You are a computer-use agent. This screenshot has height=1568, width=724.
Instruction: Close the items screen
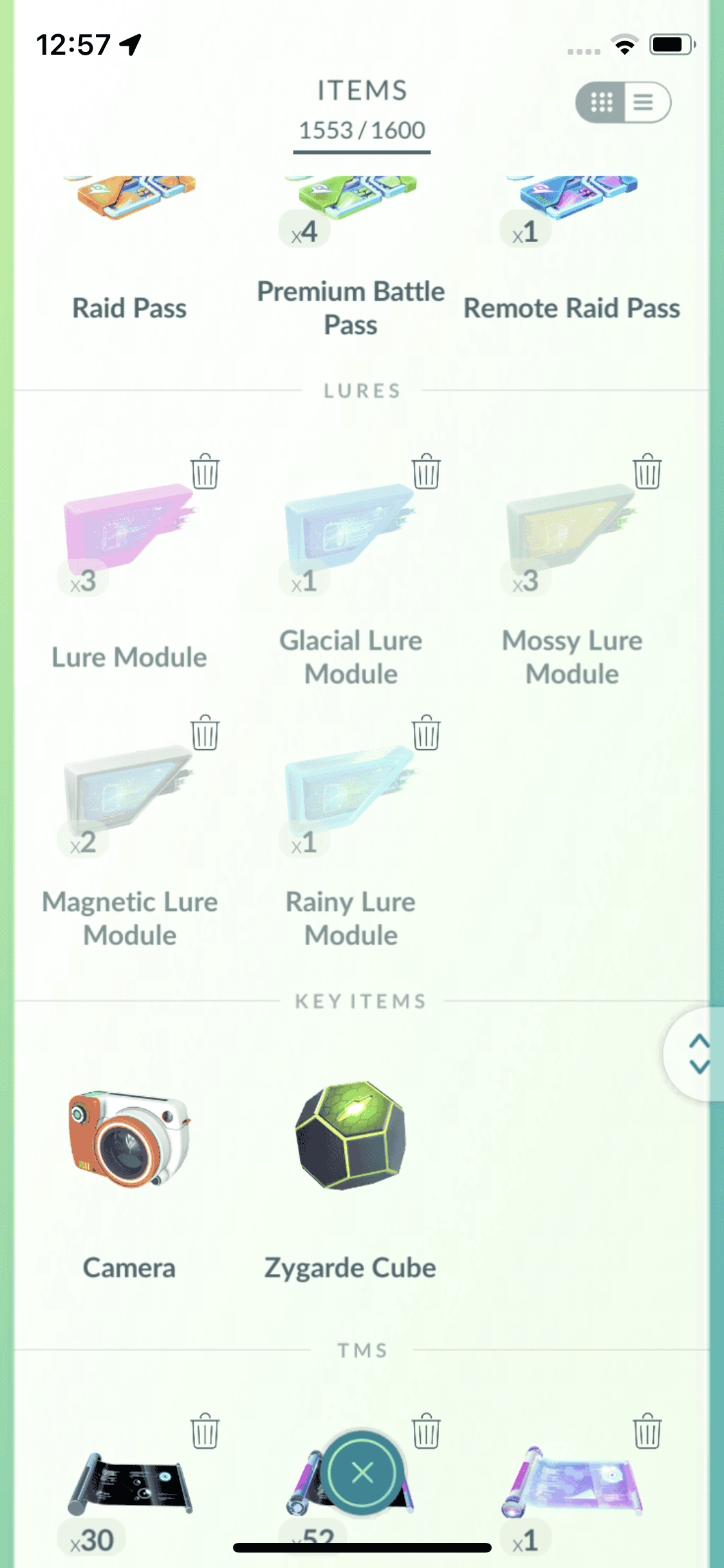(362, 1472)
